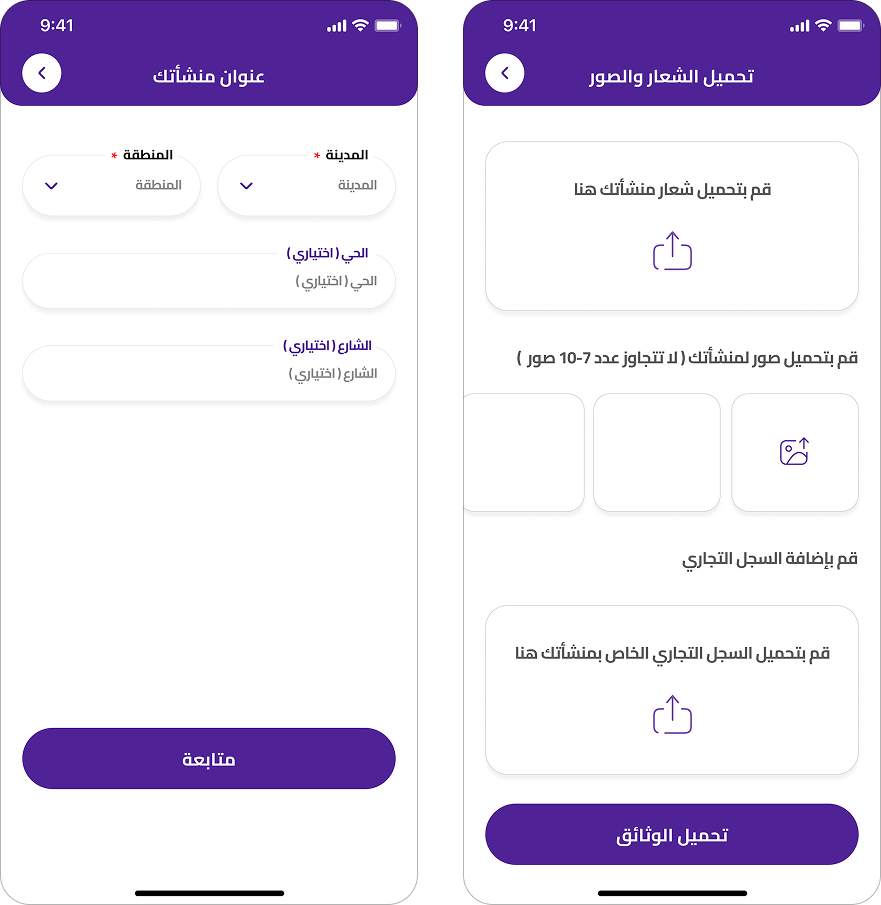The image size is (881, 905).
Task: Upload the السجل التجاري commercial register document
Action: click(x=672, y=690)
